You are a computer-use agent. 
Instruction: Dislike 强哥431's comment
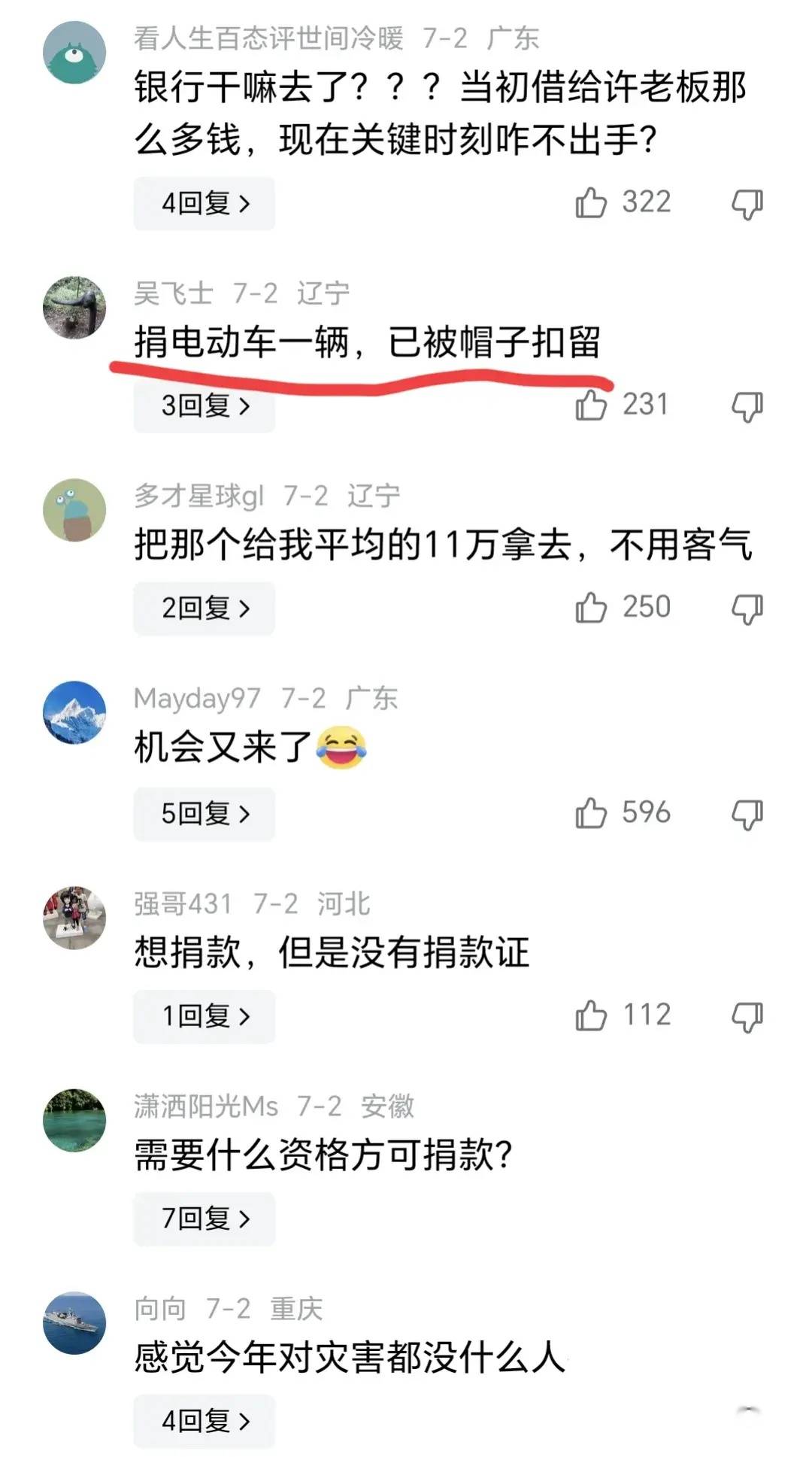[x=747, y=1016]
